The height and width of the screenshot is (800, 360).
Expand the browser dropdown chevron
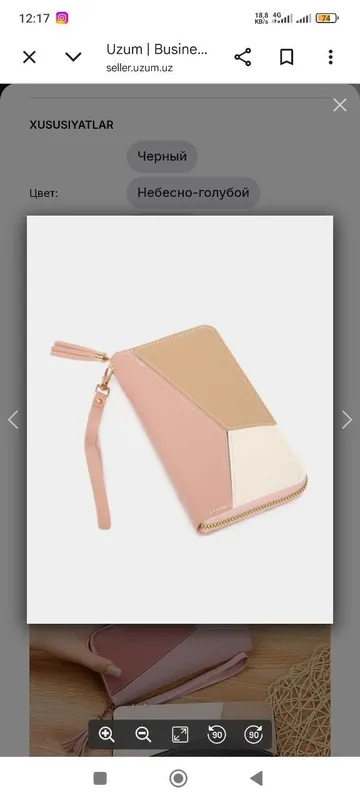point(73,57)
